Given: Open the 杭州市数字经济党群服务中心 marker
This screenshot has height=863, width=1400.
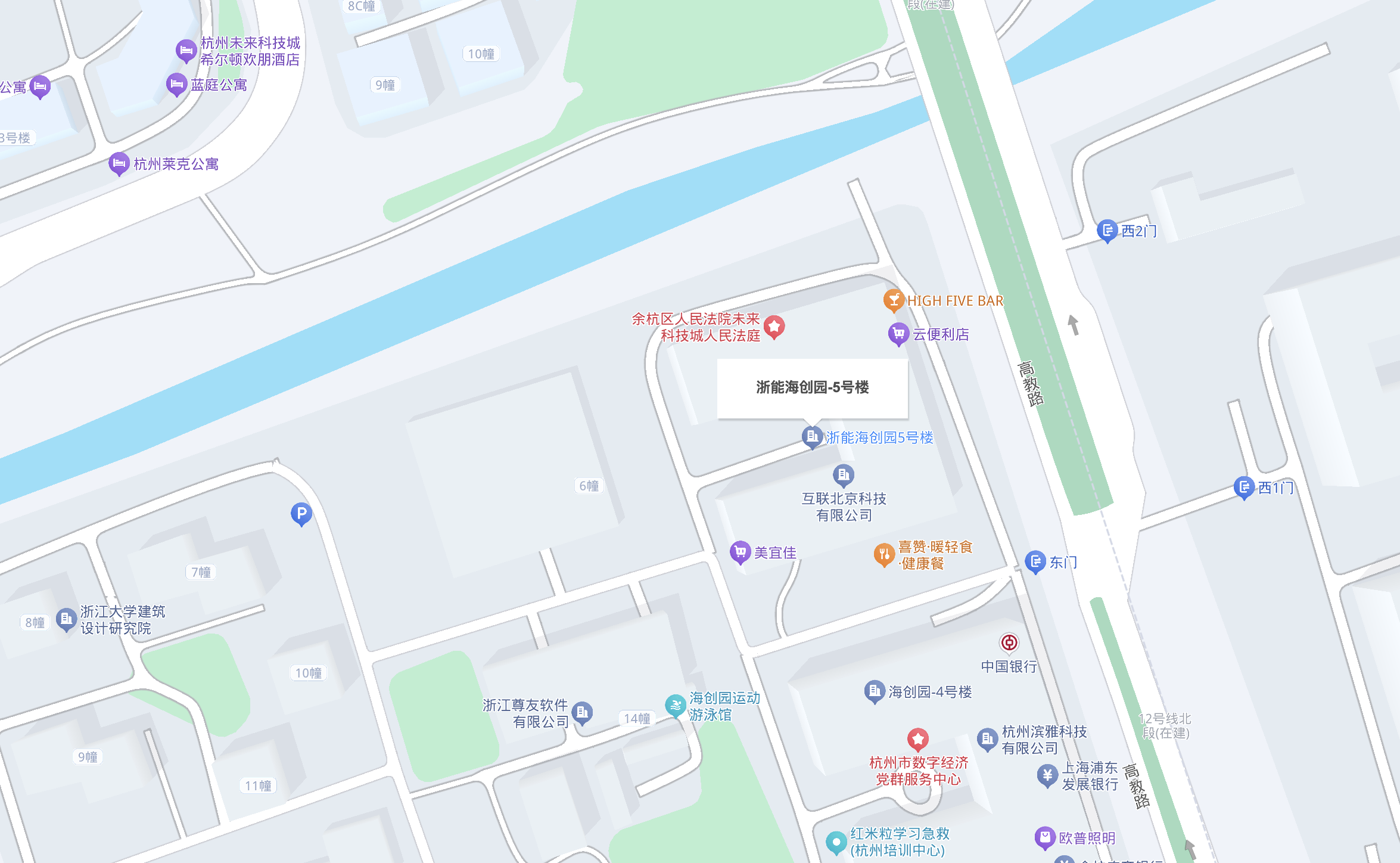Looking at the screenshot, I should click(x=917, y=739).
